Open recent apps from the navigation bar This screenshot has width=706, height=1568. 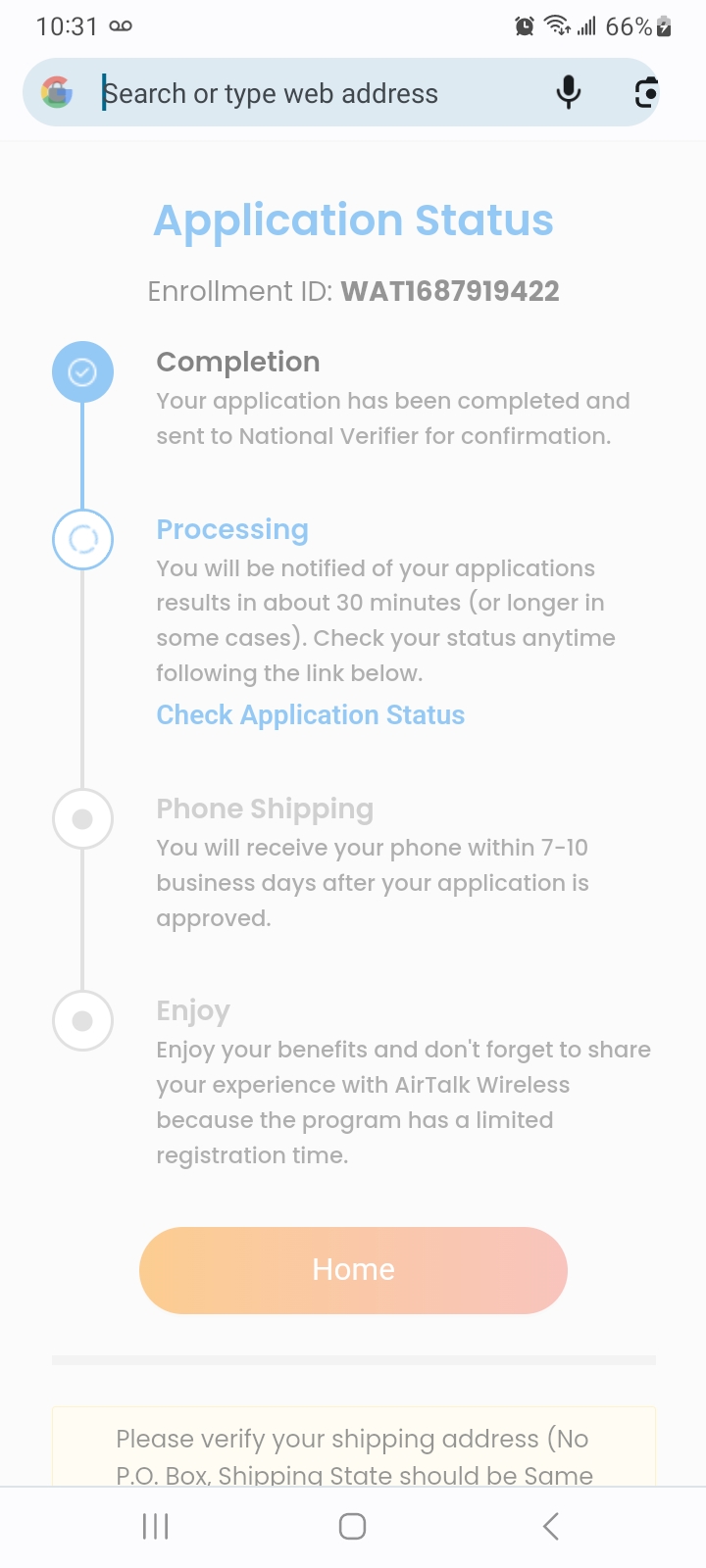point(156,1526)
